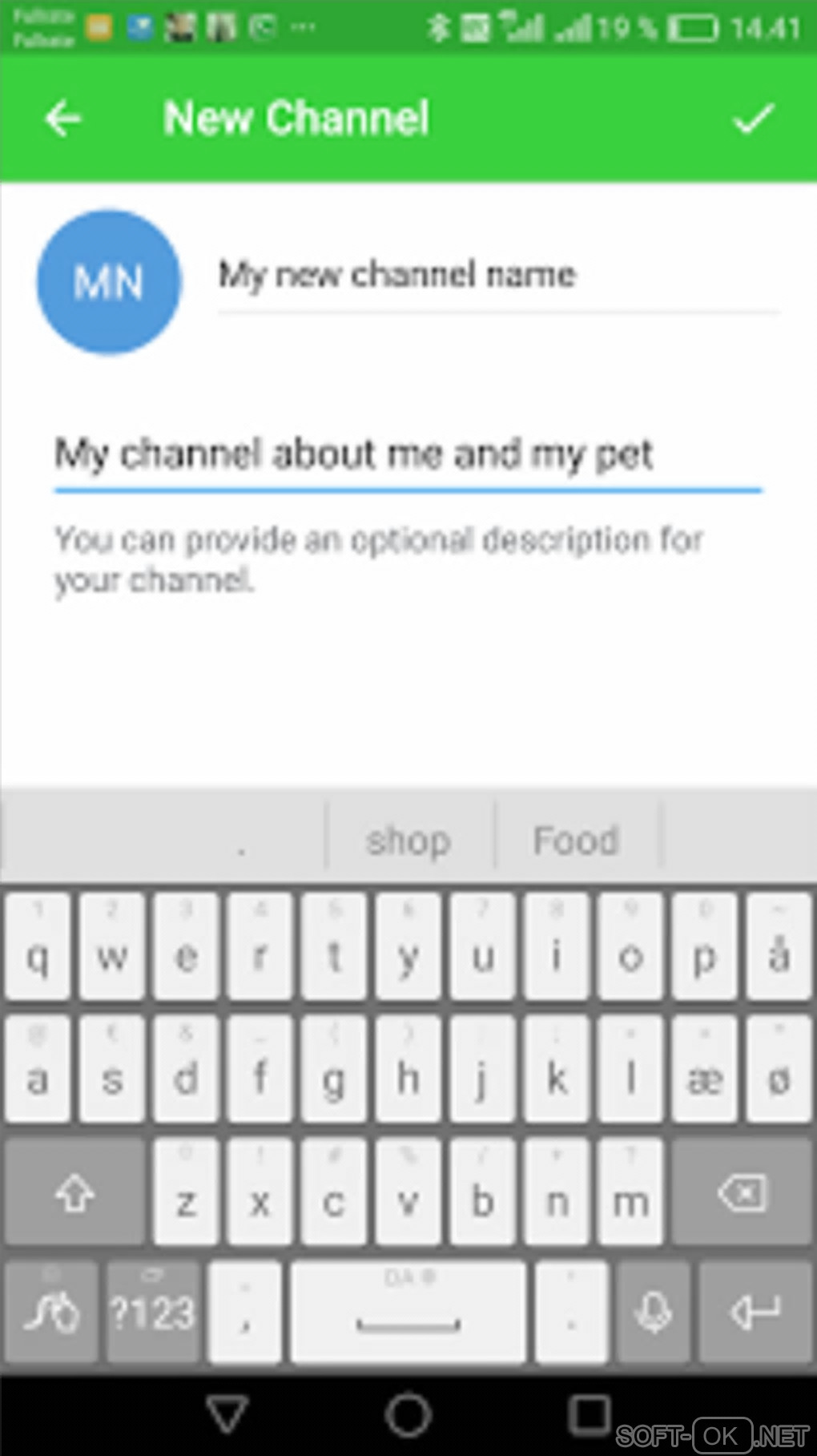Tap the backspace key
Screen dimensions: 817x1456
[x=743, y=1193]
